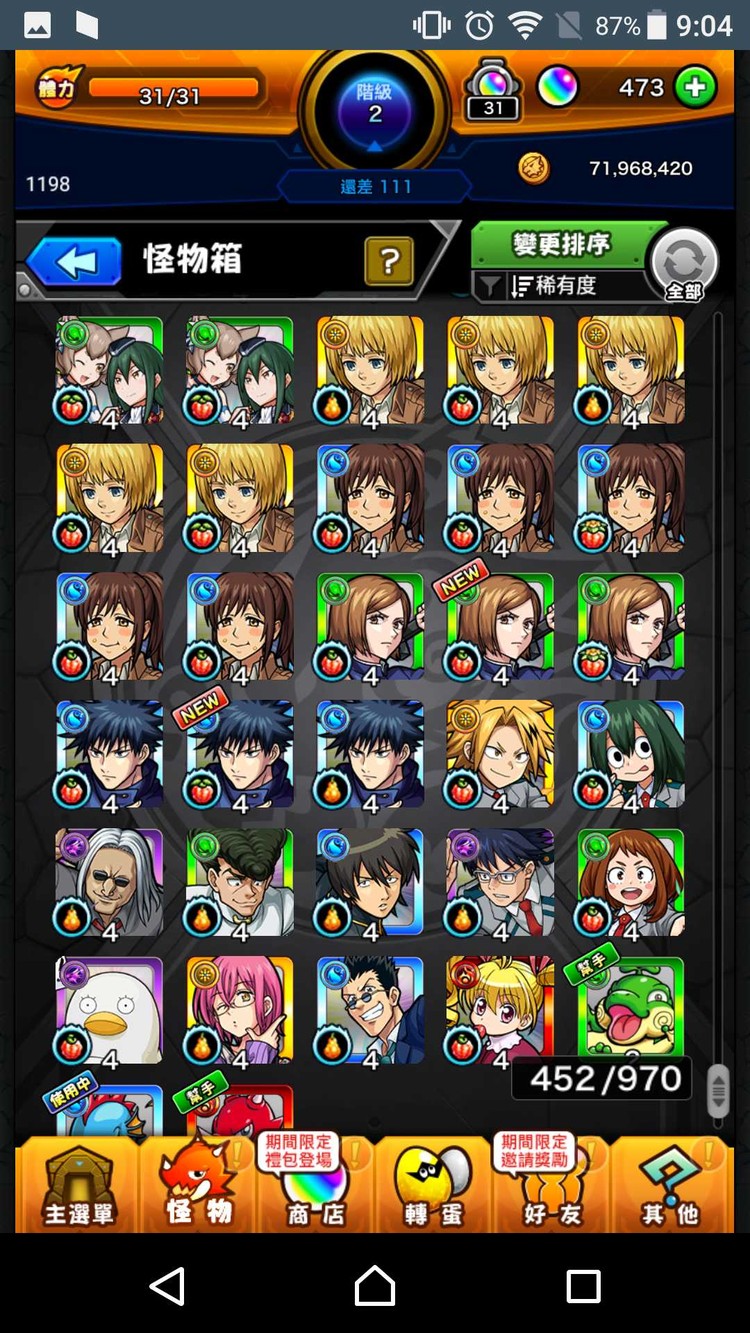This screenshot has height=1333, width=750.
Task: Select the spiky yellow-haired boy monster
Action: coord(500,754)
